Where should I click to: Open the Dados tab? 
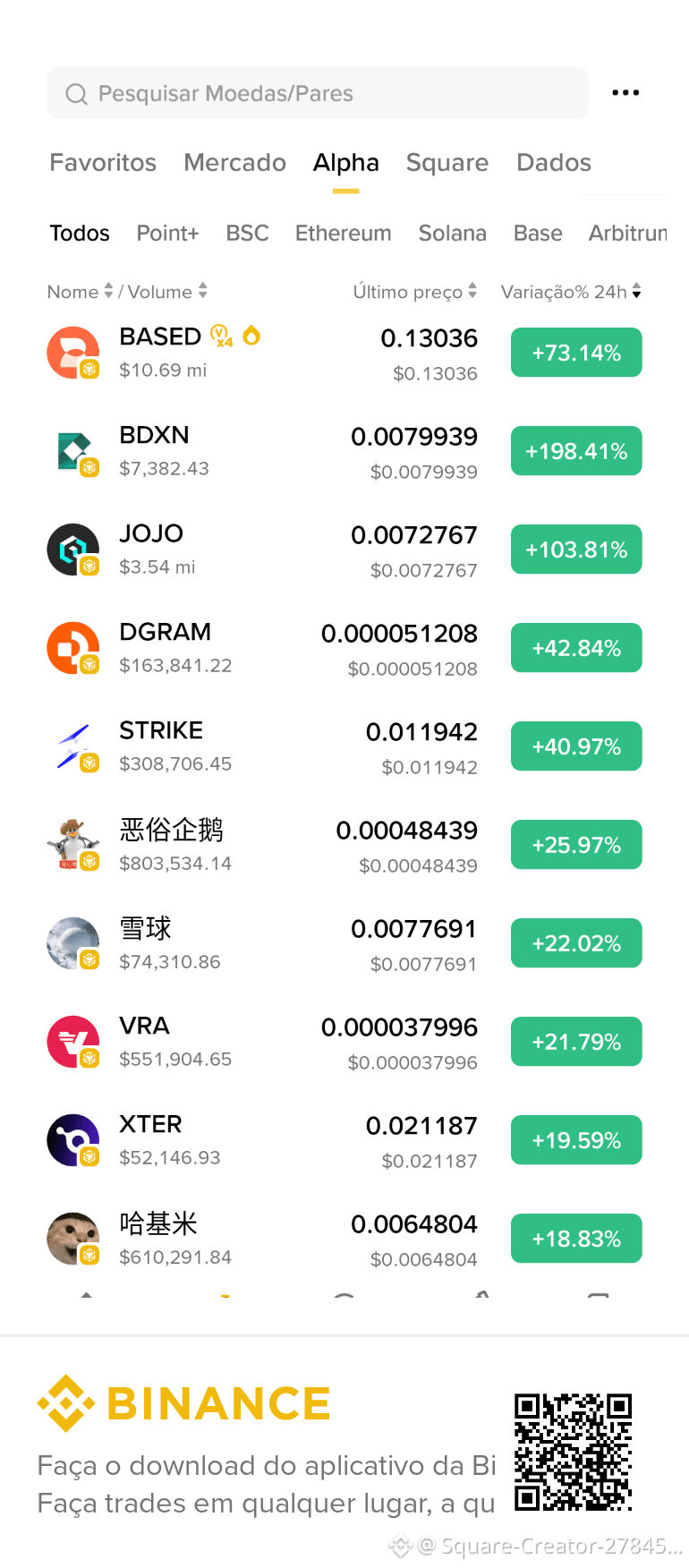click(x=554, y=163)
